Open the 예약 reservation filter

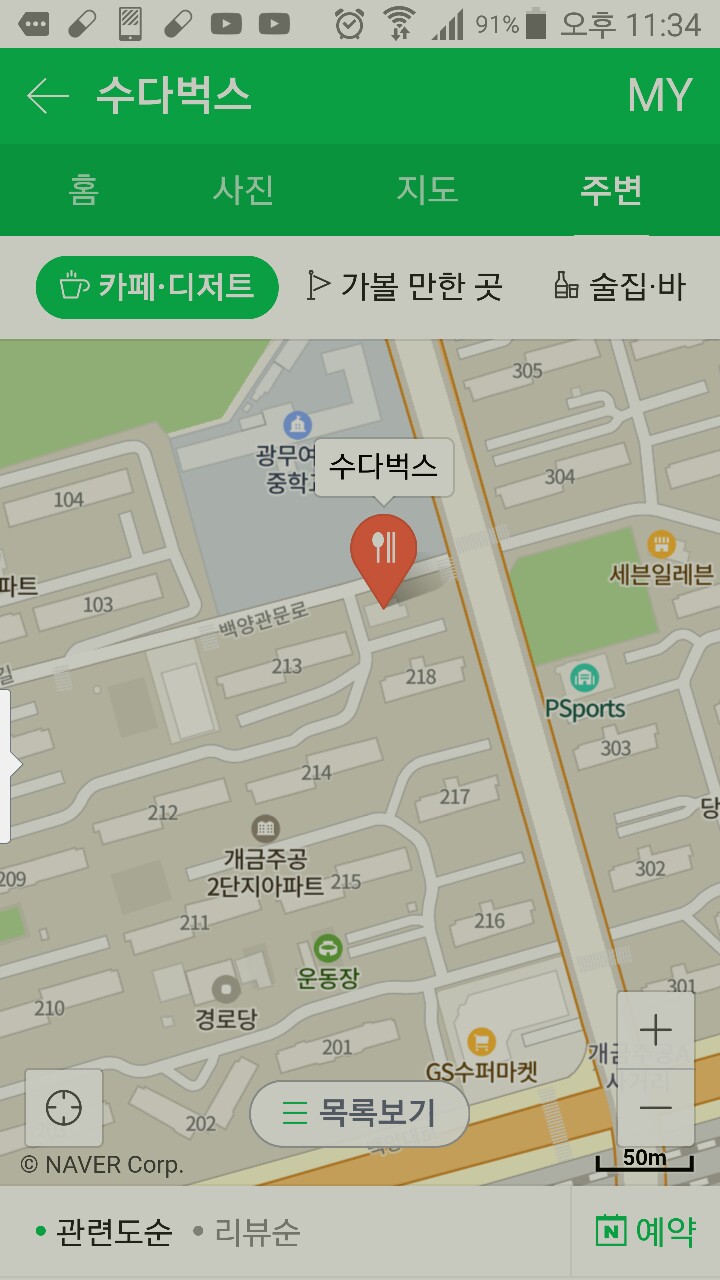point(645,1232)
